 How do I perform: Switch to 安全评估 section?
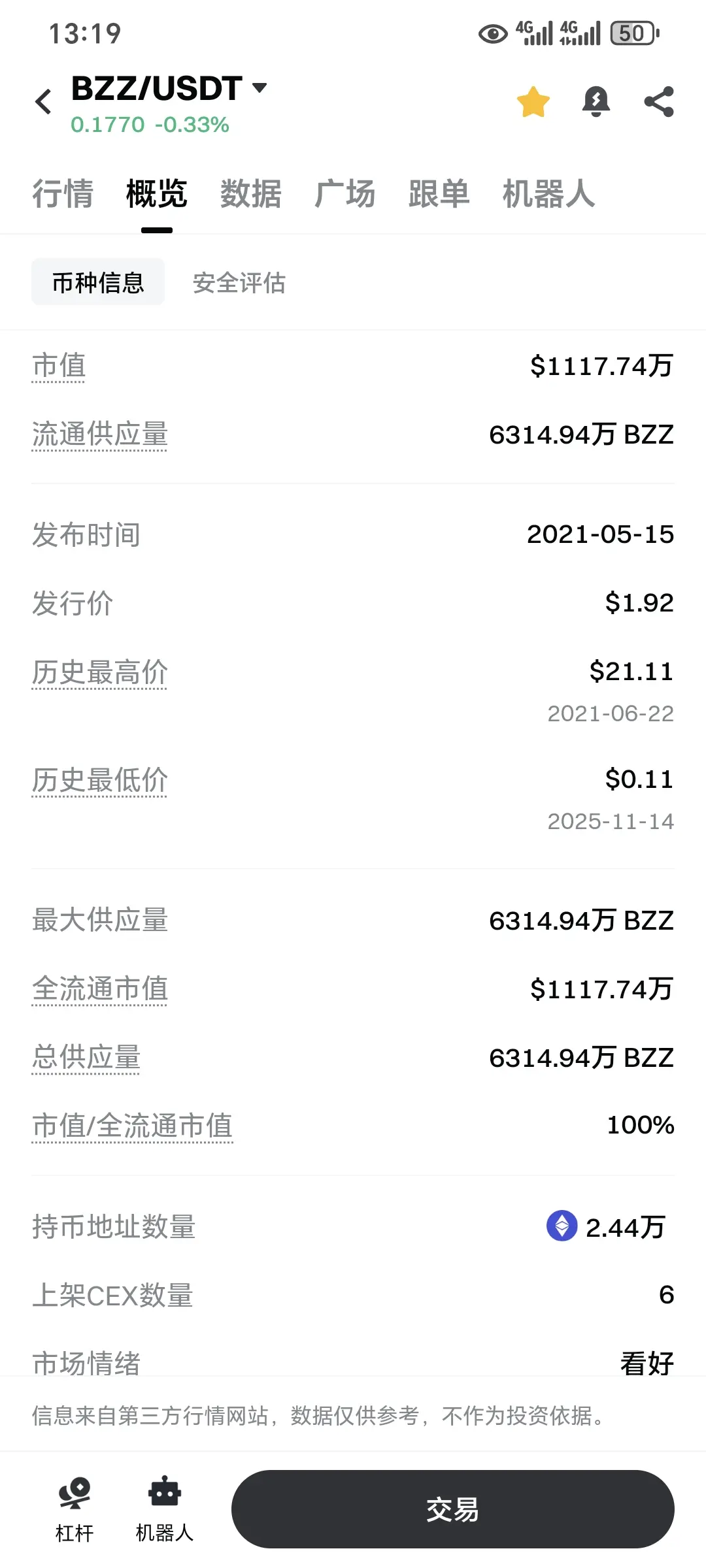(239, 283)
